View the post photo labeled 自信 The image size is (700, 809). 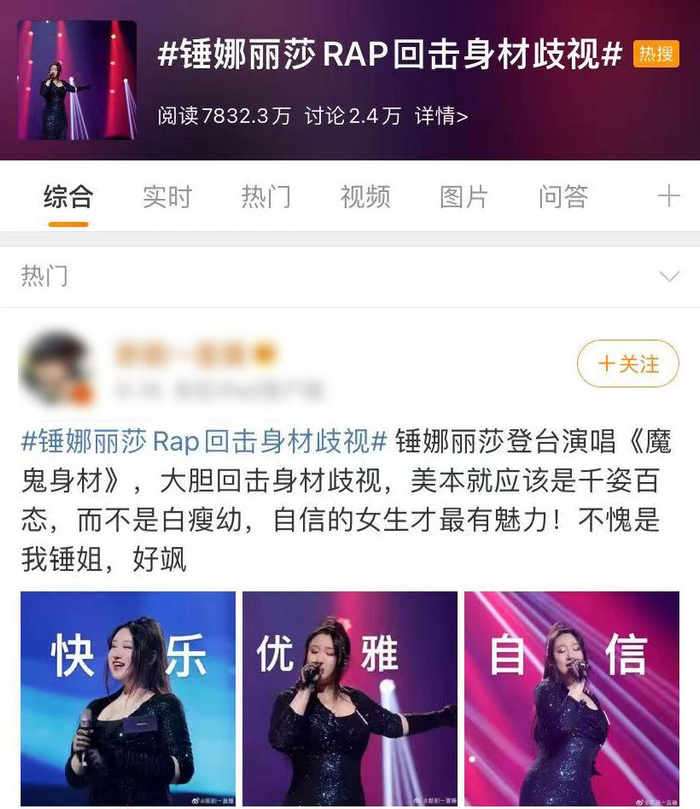[571, 698]
